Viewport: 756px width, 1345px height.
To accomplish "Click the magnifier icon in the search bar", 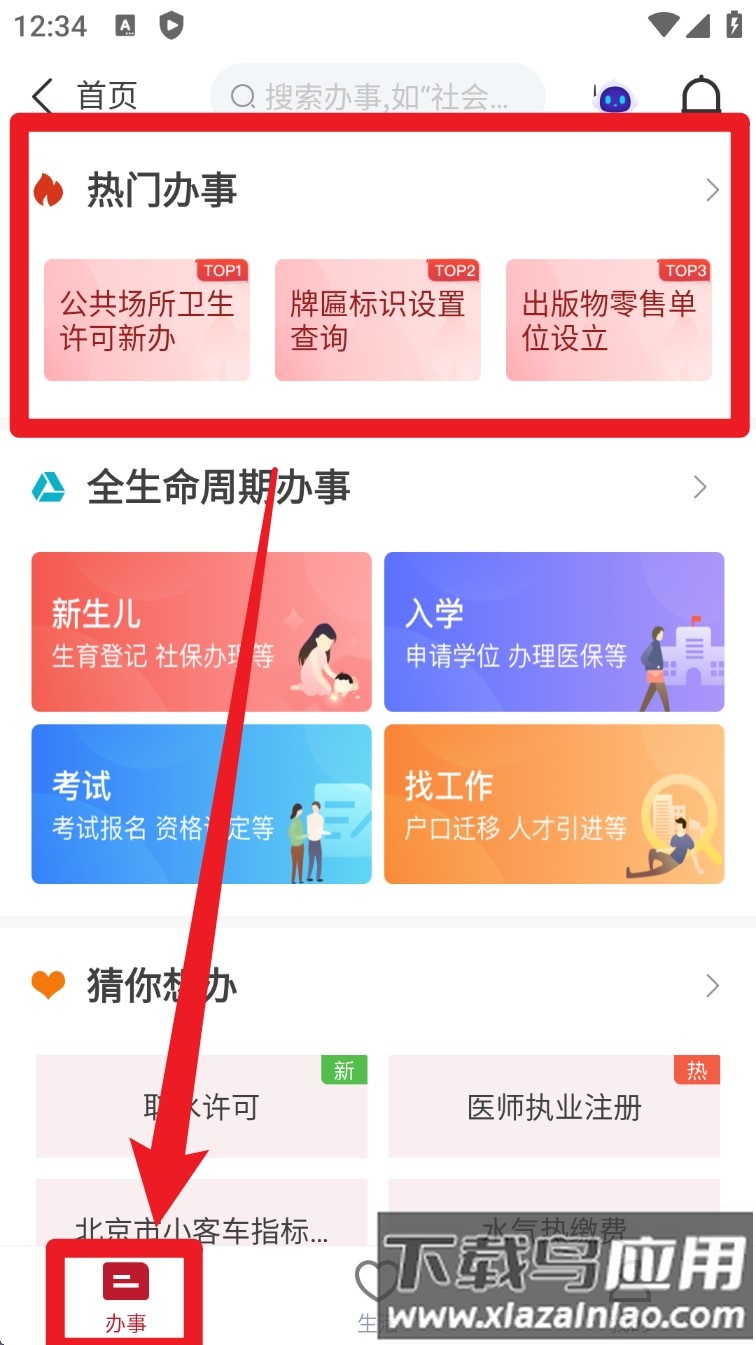I will click(x=243, y=95).
